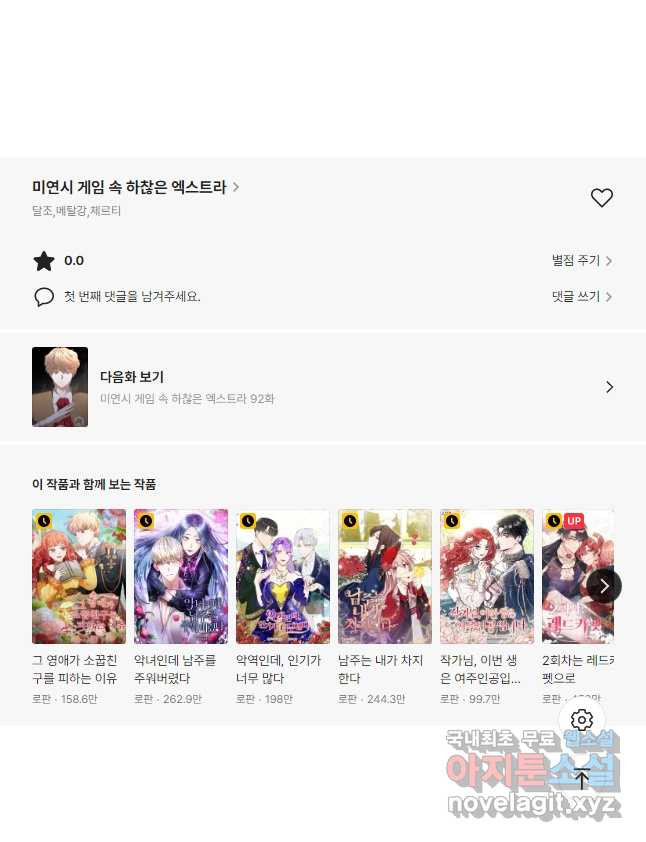Like the series with the heart icon
Image resolution: width=646 pixels, height=842 pixels.
(x=601, y=198)
